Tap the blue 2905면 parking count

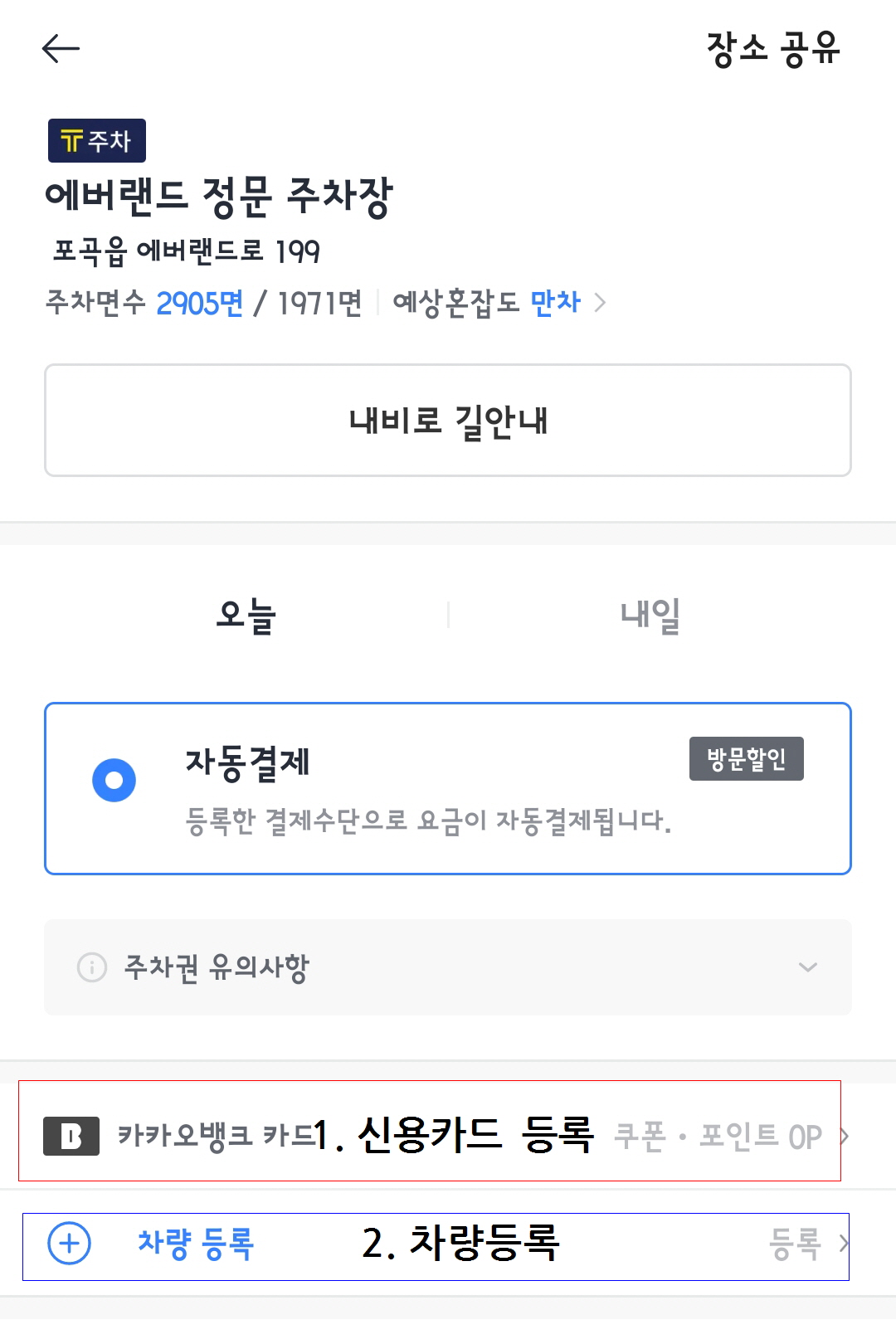pyautogui.click(x=199, y=303)
